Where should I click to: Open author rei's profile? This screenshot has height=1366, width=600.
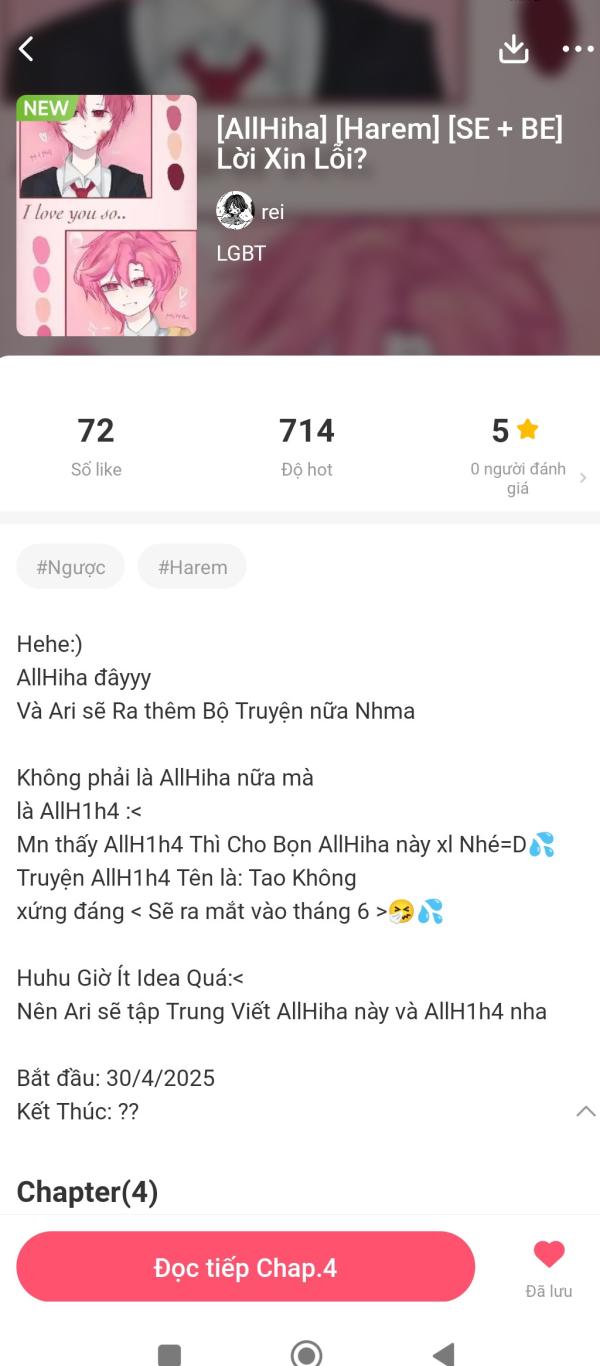[250, 211]
